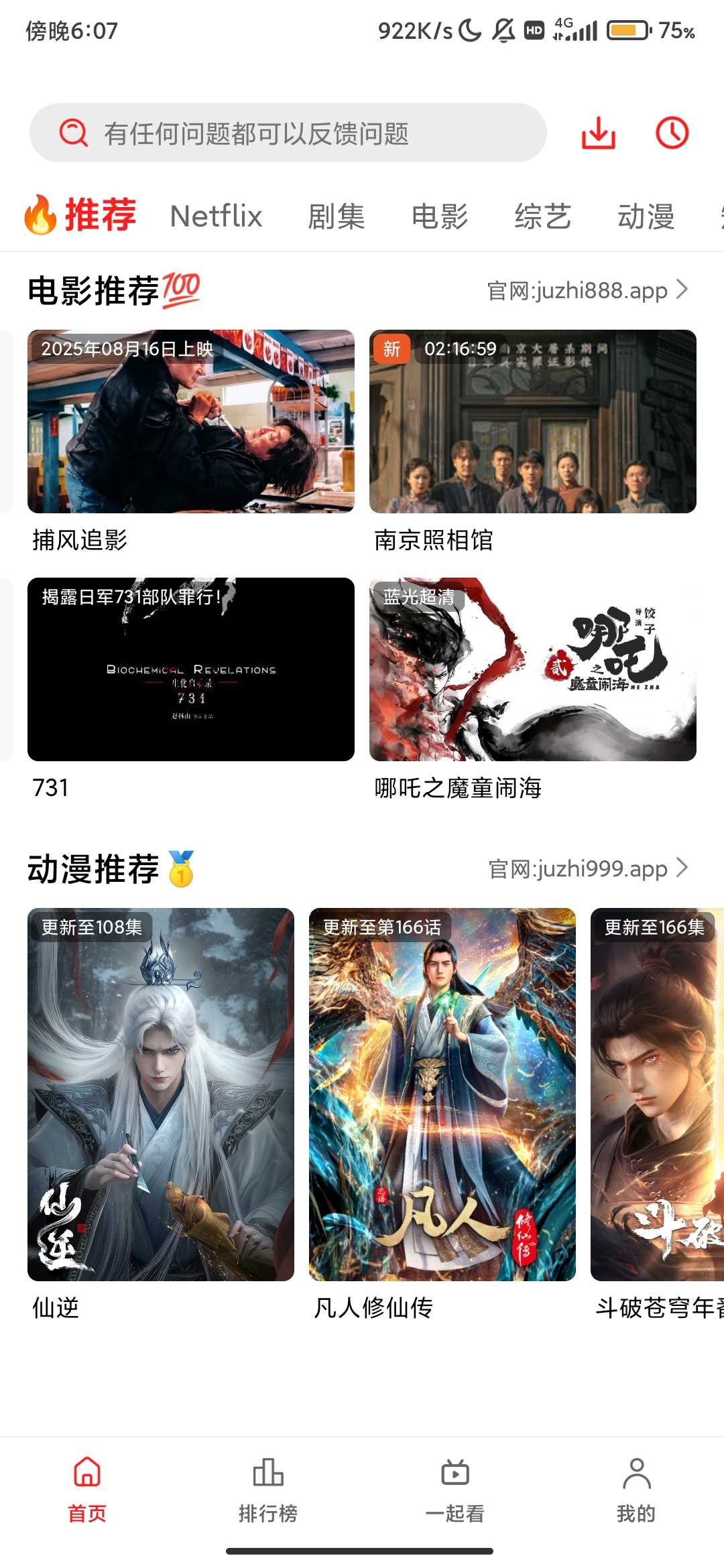The image size is (724, 1568).
Task: Open the 官网:juzhi999.app link
Action: point(587,868)
